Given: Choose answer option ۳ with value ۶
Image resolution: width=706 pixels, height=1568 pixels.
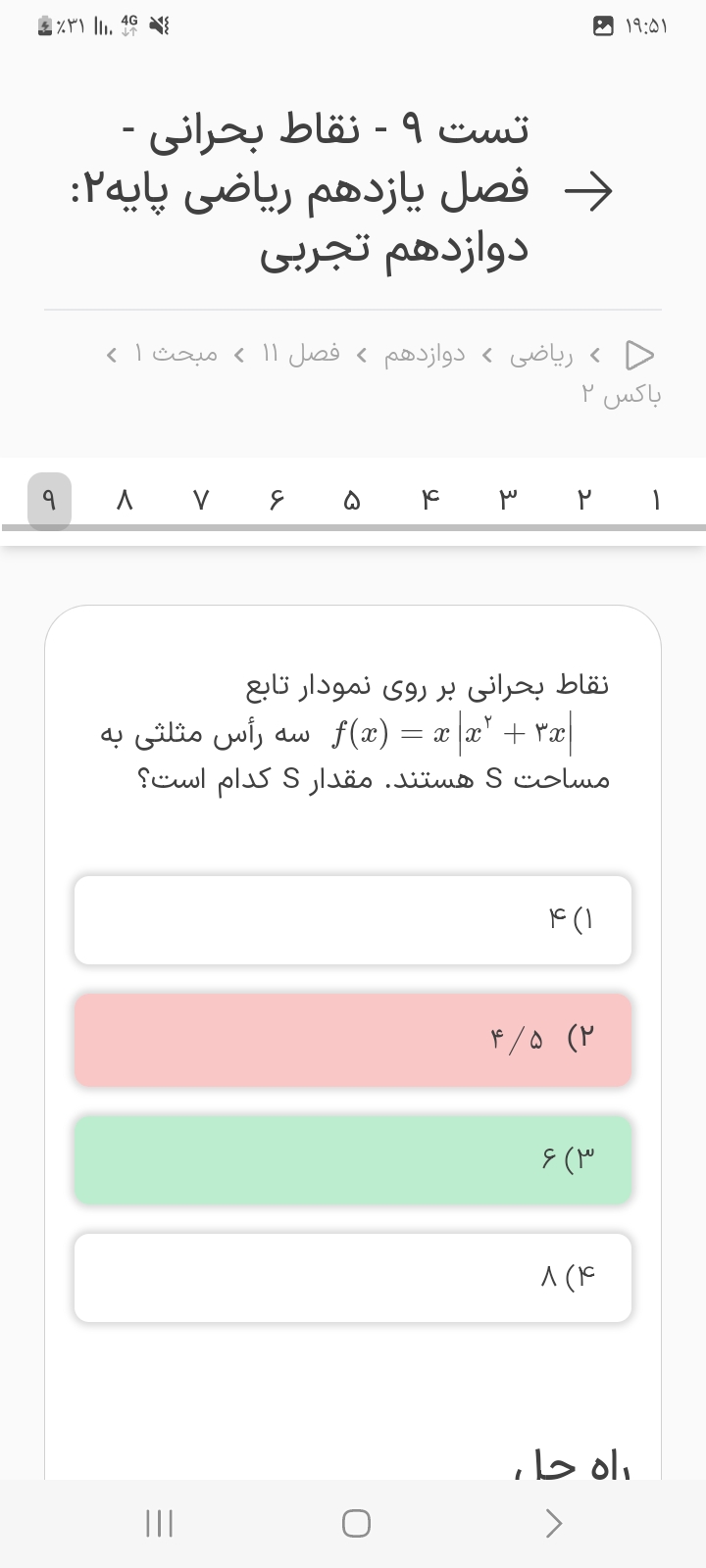Looking at the screenshot, I should (x=353, y=1160).
